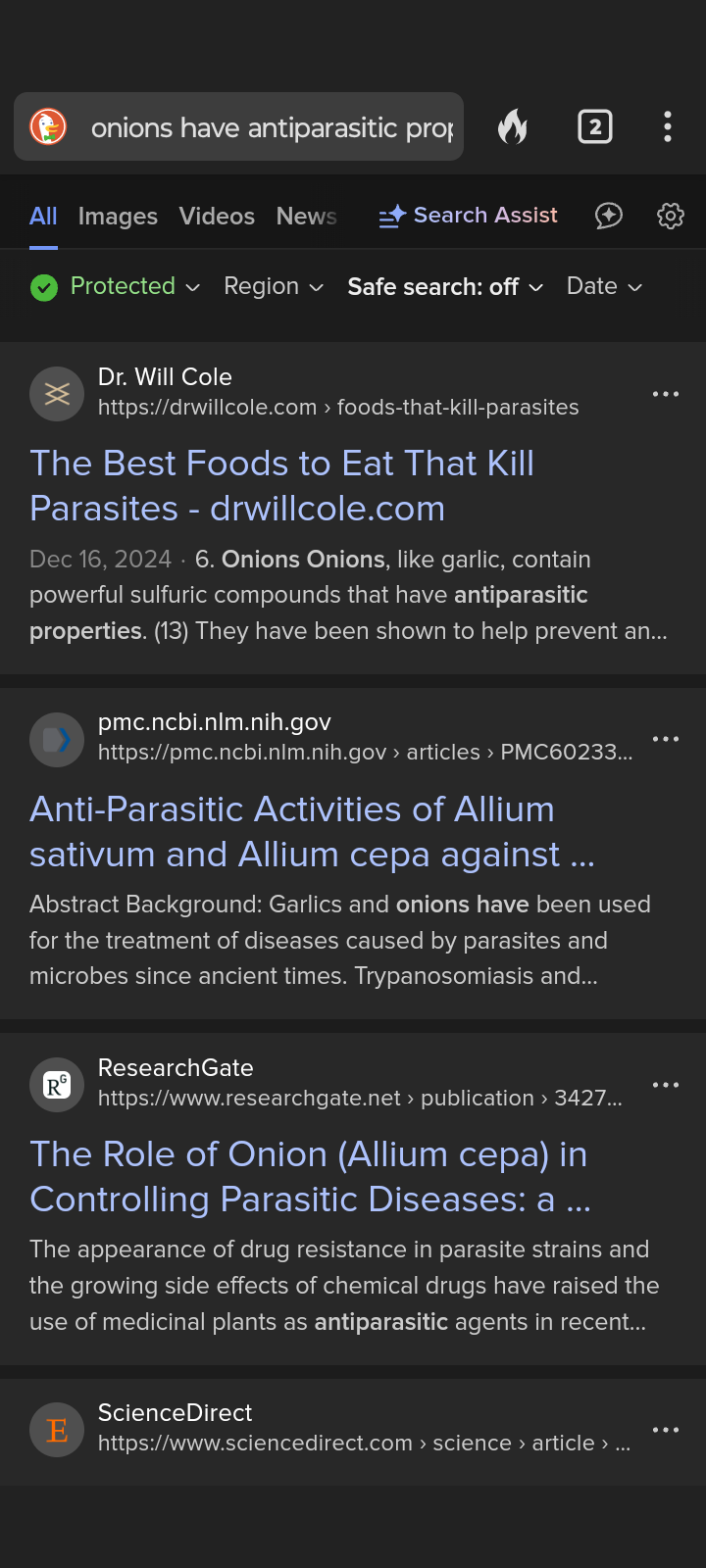This screenshot has height=1568, width=706.
Task: Open more options for Dr. Will Cole result
Action: point(666,394)
